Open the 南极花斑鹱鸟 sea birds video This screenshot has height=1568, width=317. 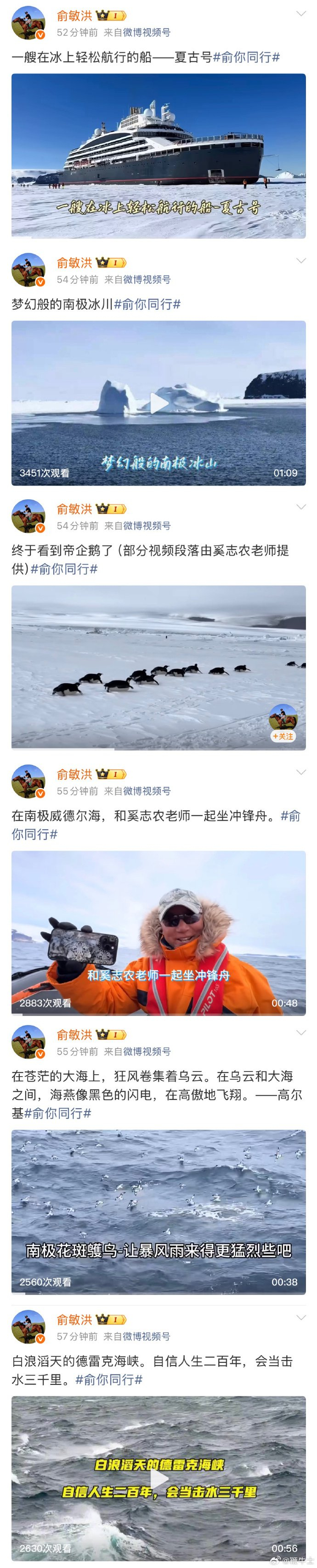[x=158, y=1211]
